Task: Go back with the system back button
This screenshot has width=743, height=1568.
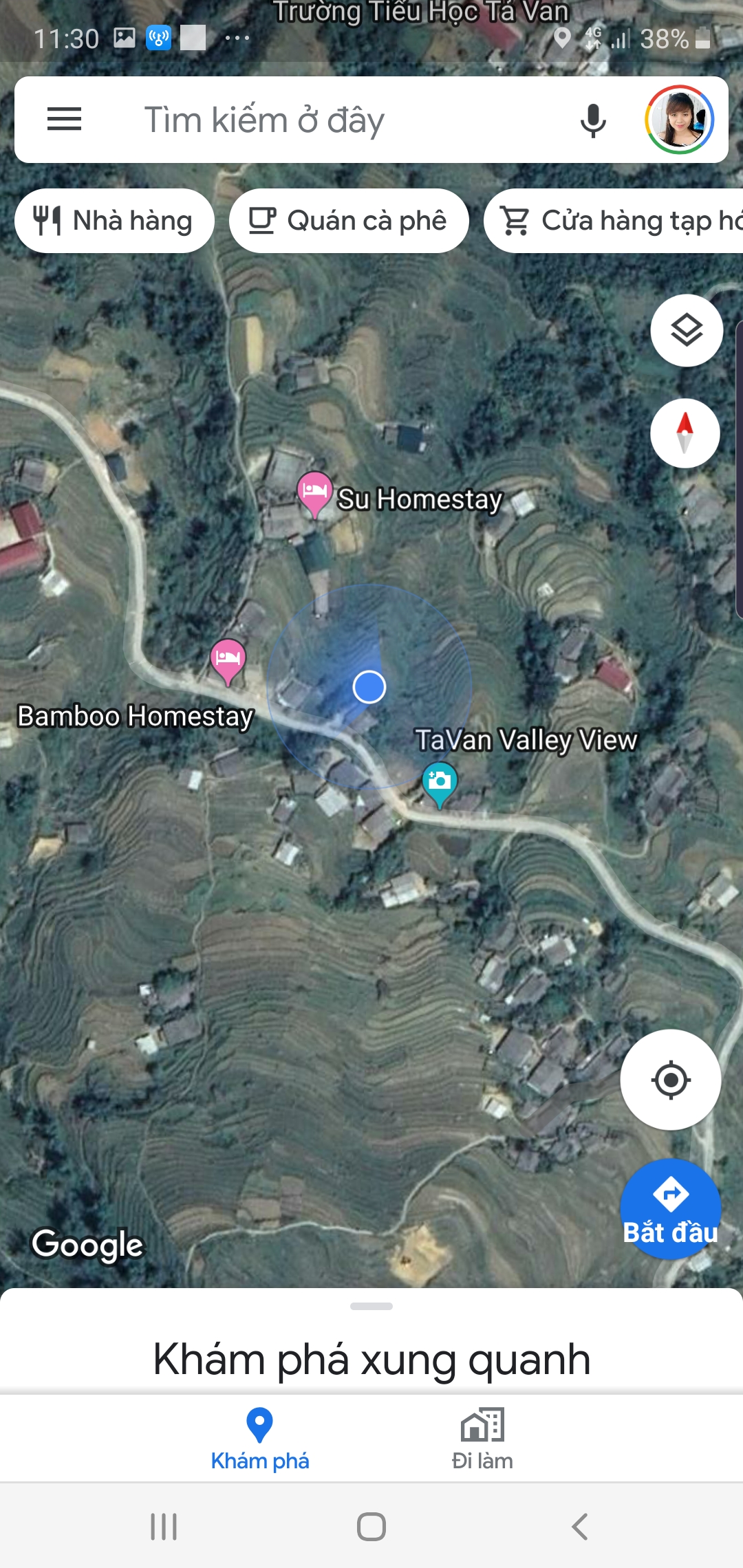Action: tap(580, 1527)
